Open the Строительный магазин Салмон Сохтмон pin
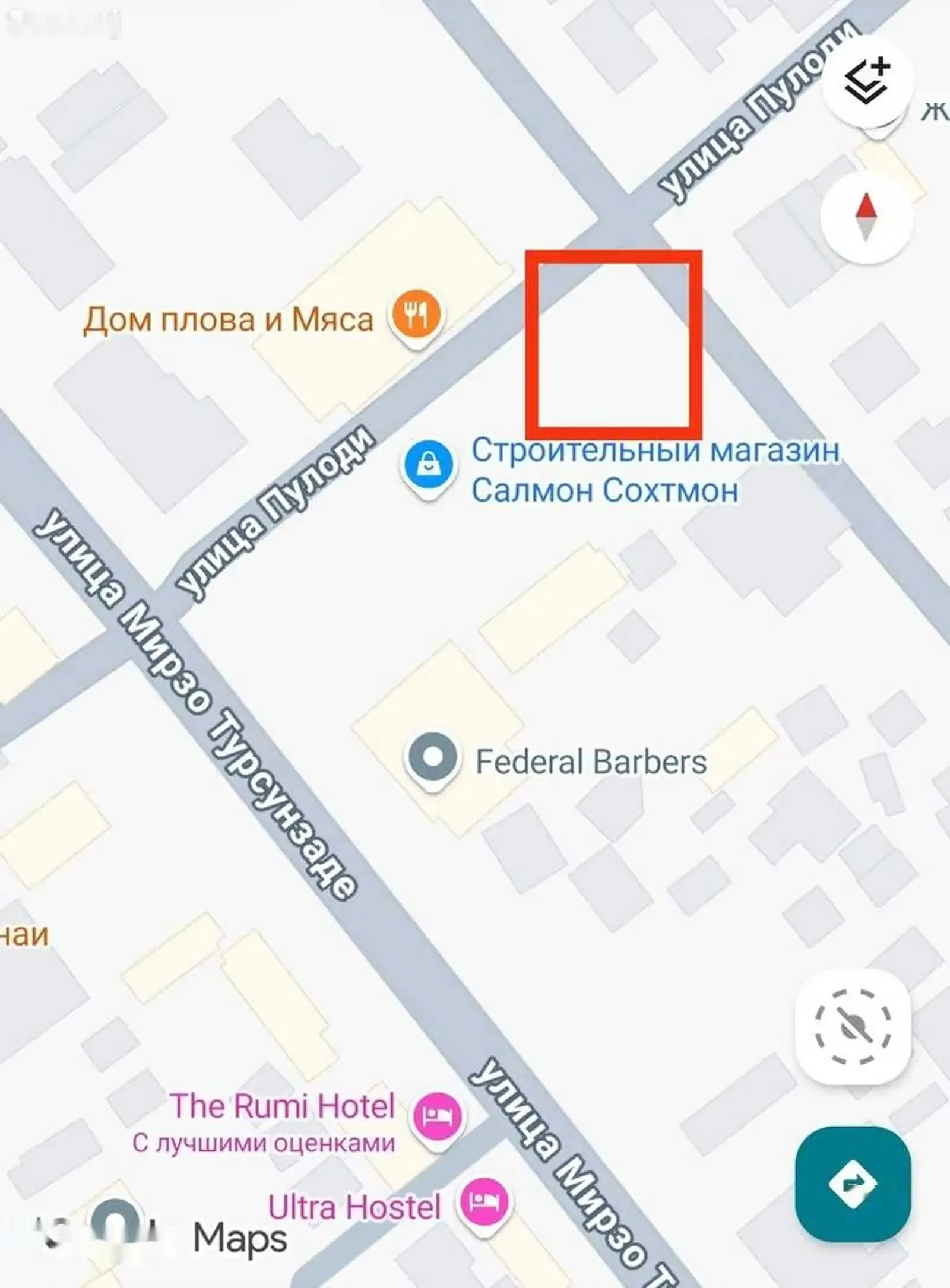This screenshot has width=950, height=1288. [427, 467]
